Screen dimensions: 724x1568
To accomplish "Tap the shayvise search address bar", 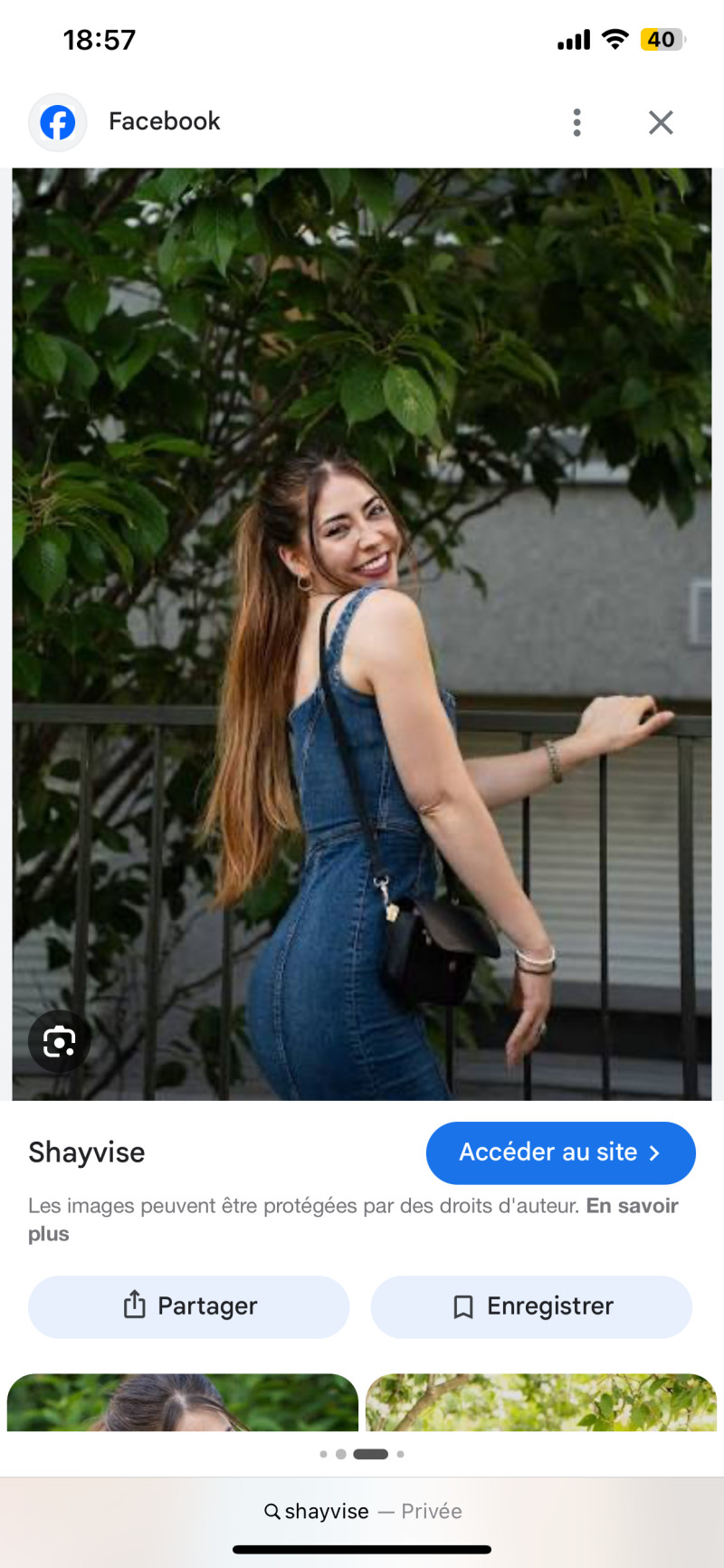I will 362,1511.
